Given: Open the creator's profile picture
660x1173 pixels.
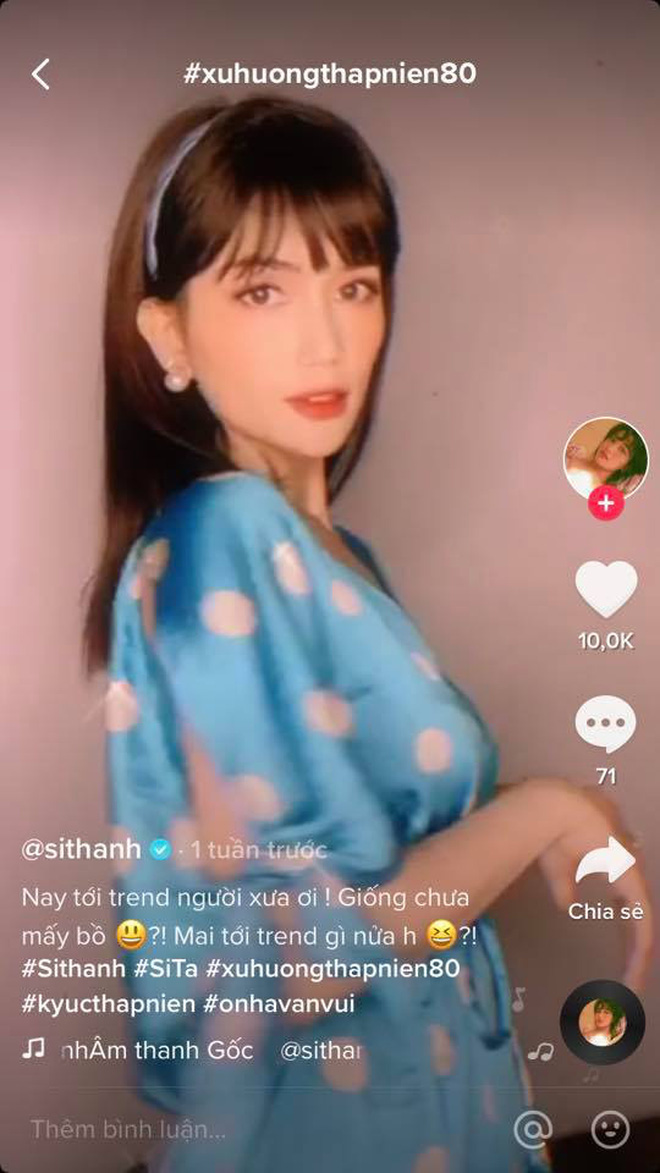Looking at the screenshot, I should (x=605, y=459).
